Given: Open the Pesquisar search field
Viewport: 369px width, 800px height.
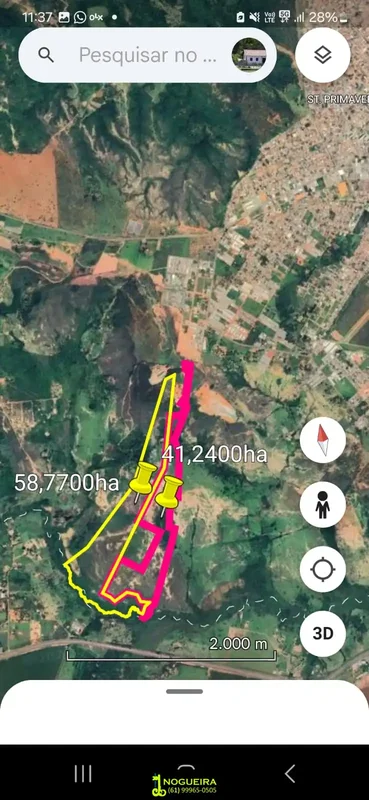Looking at the screenshot, I should click(147, 55).
